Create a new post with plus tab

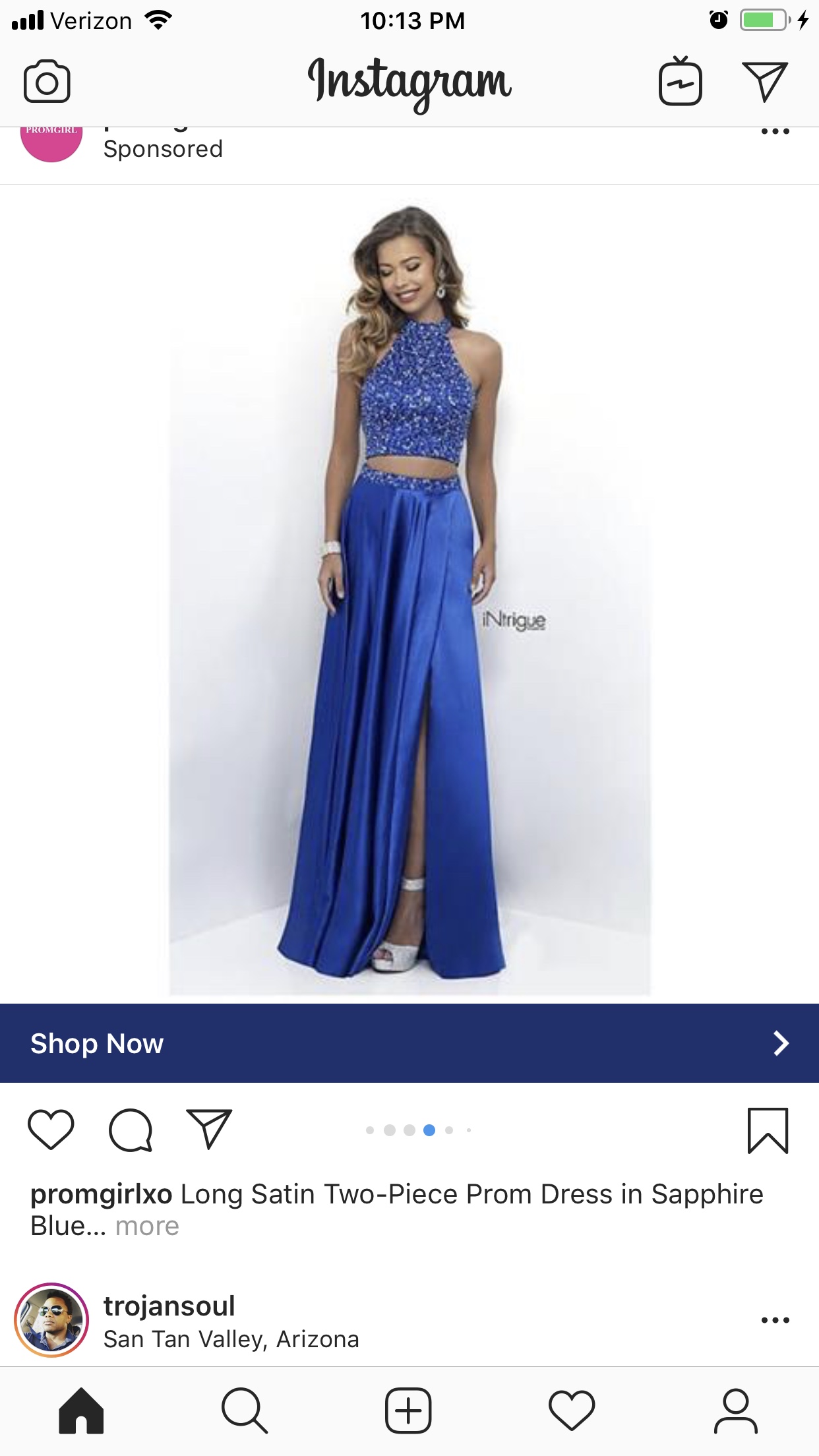(408, 1410)
